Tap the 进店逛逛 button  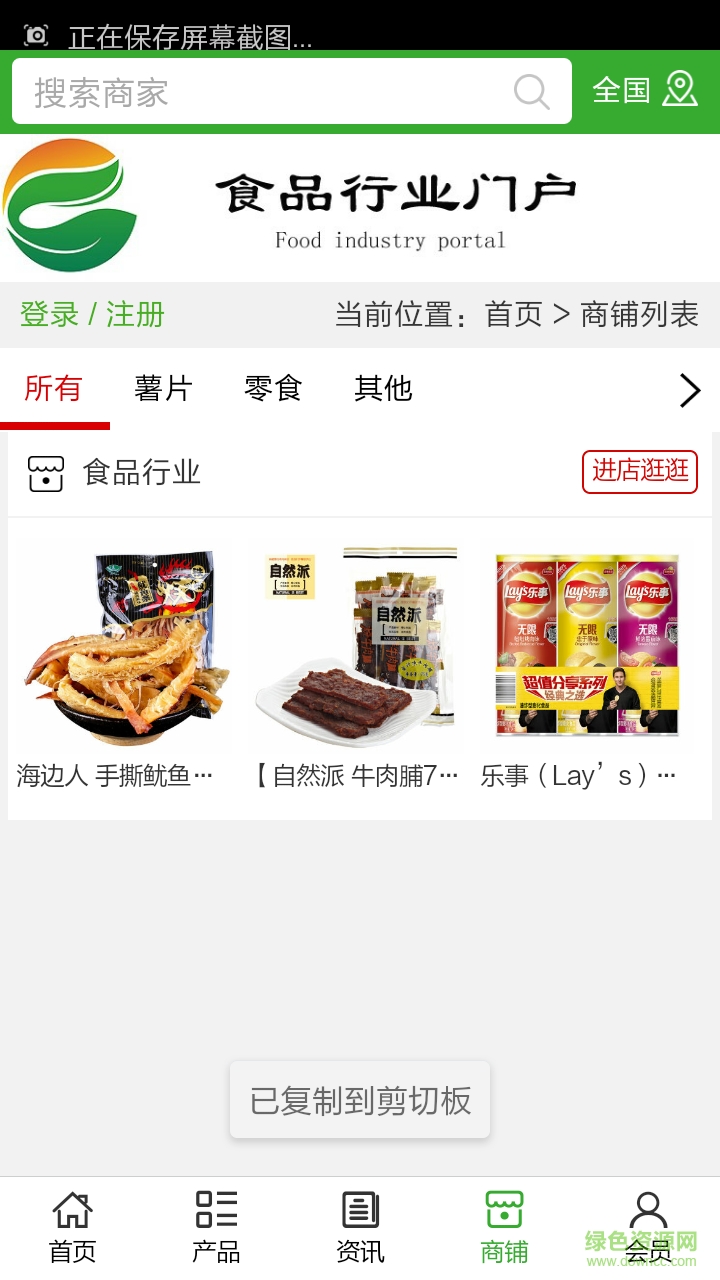[639, 471]
